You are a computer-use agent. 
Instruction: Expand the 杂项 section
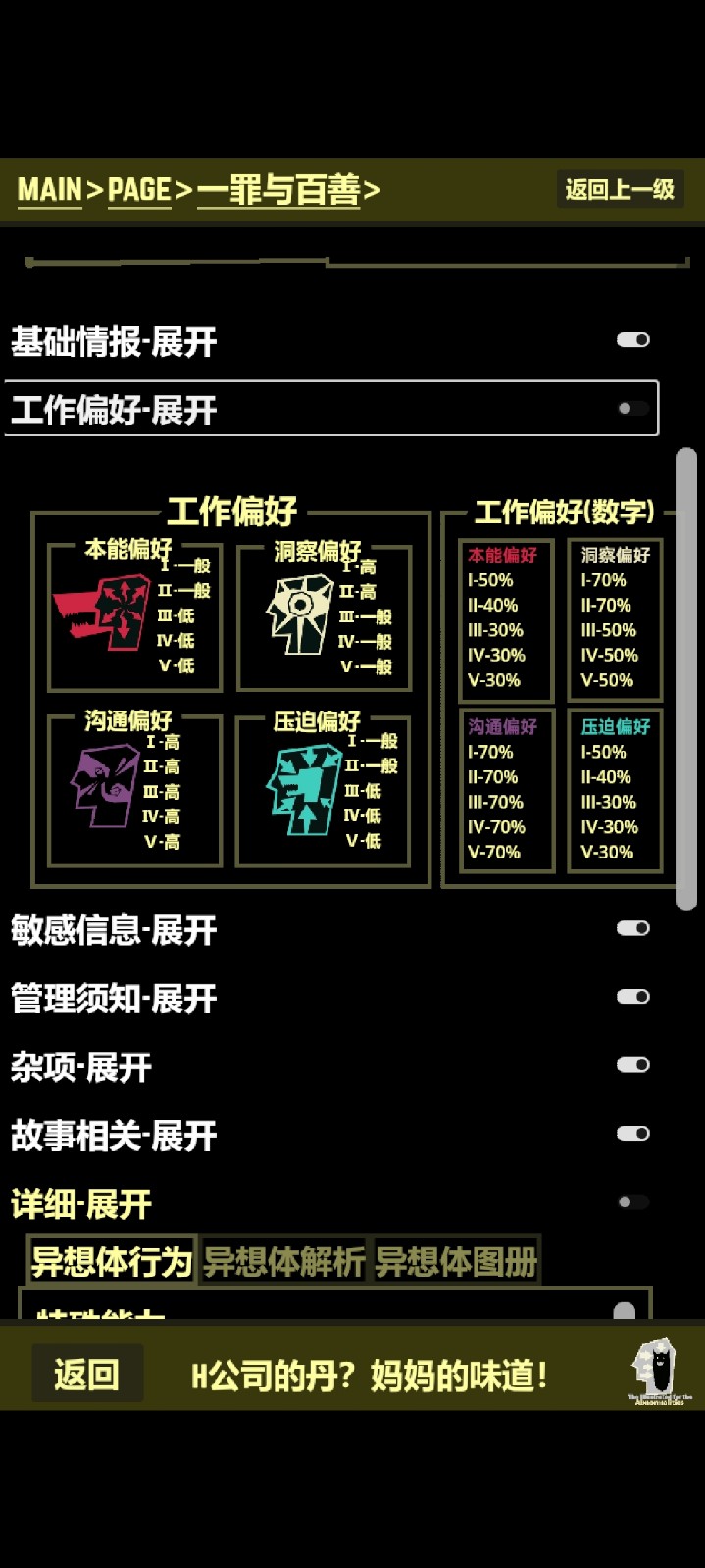pos(632,1065)
